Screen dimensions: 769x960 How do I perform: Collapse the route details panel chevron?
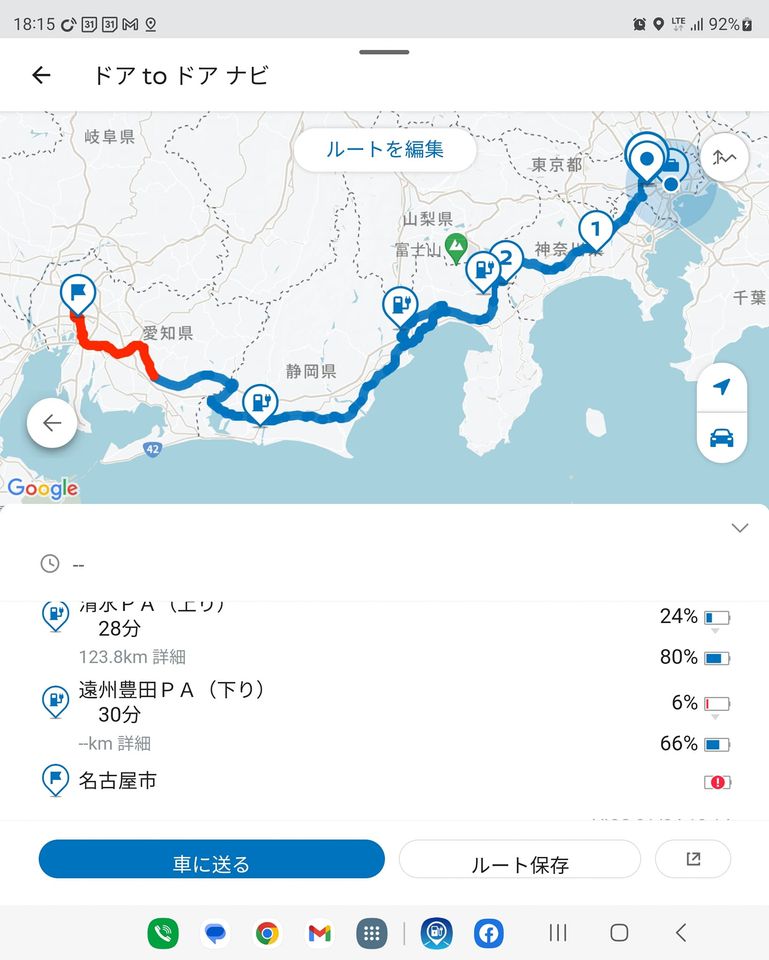coord(740,528)
